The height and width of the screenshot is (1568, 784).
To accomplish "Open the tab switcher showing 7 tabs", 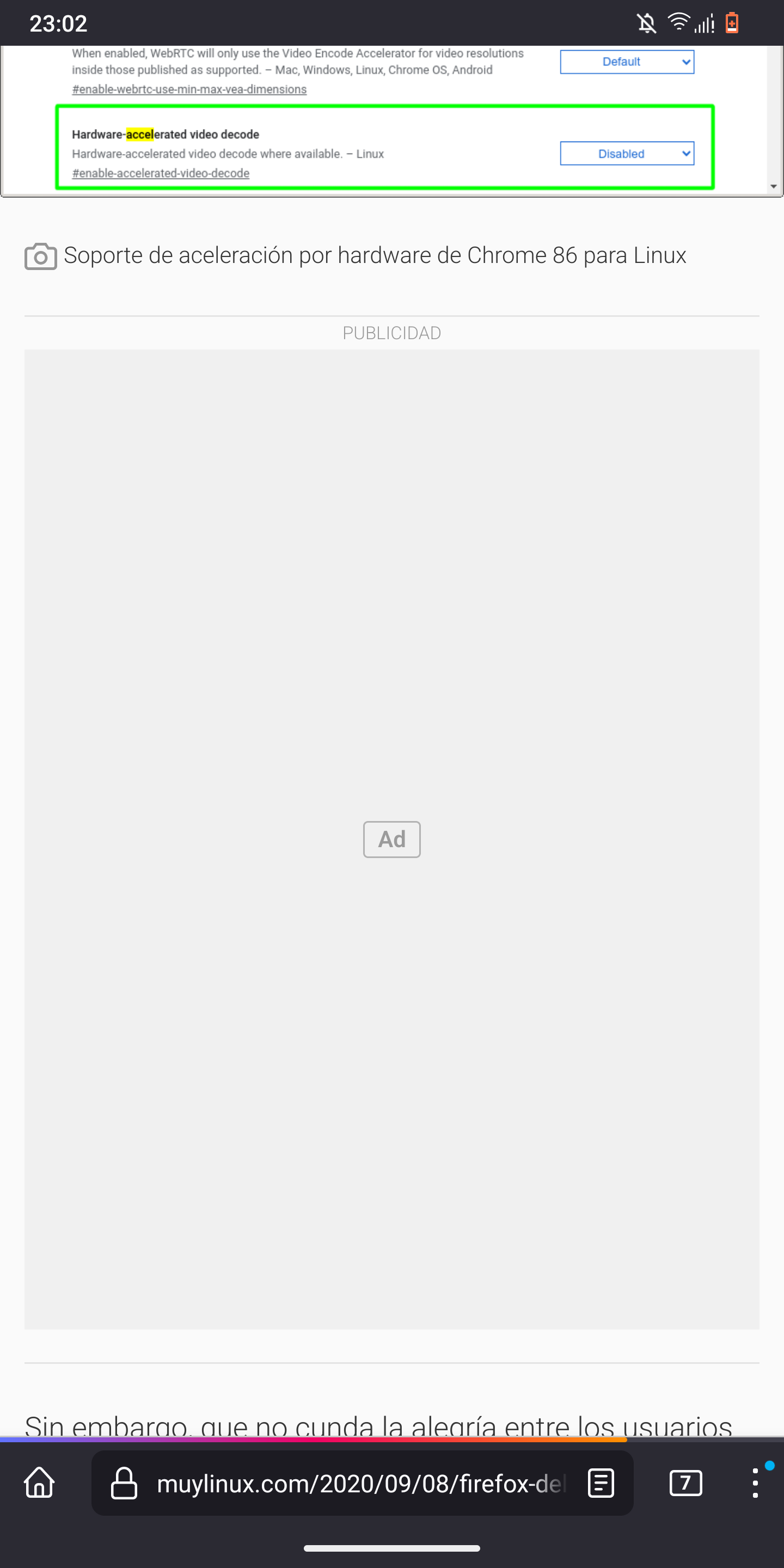I will 685,1483.
